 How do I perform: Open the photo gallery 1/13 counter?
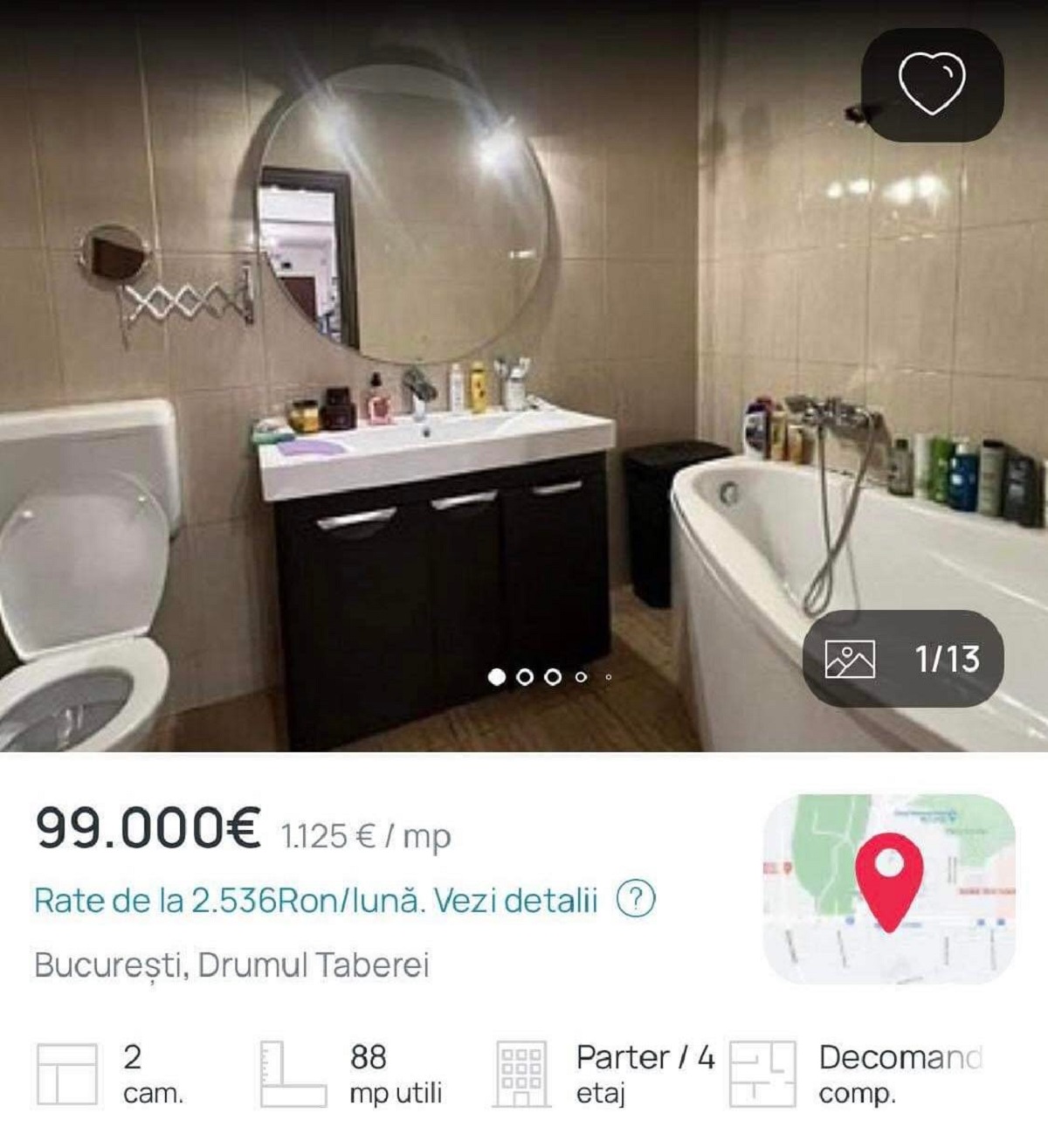tap(903, 659)
